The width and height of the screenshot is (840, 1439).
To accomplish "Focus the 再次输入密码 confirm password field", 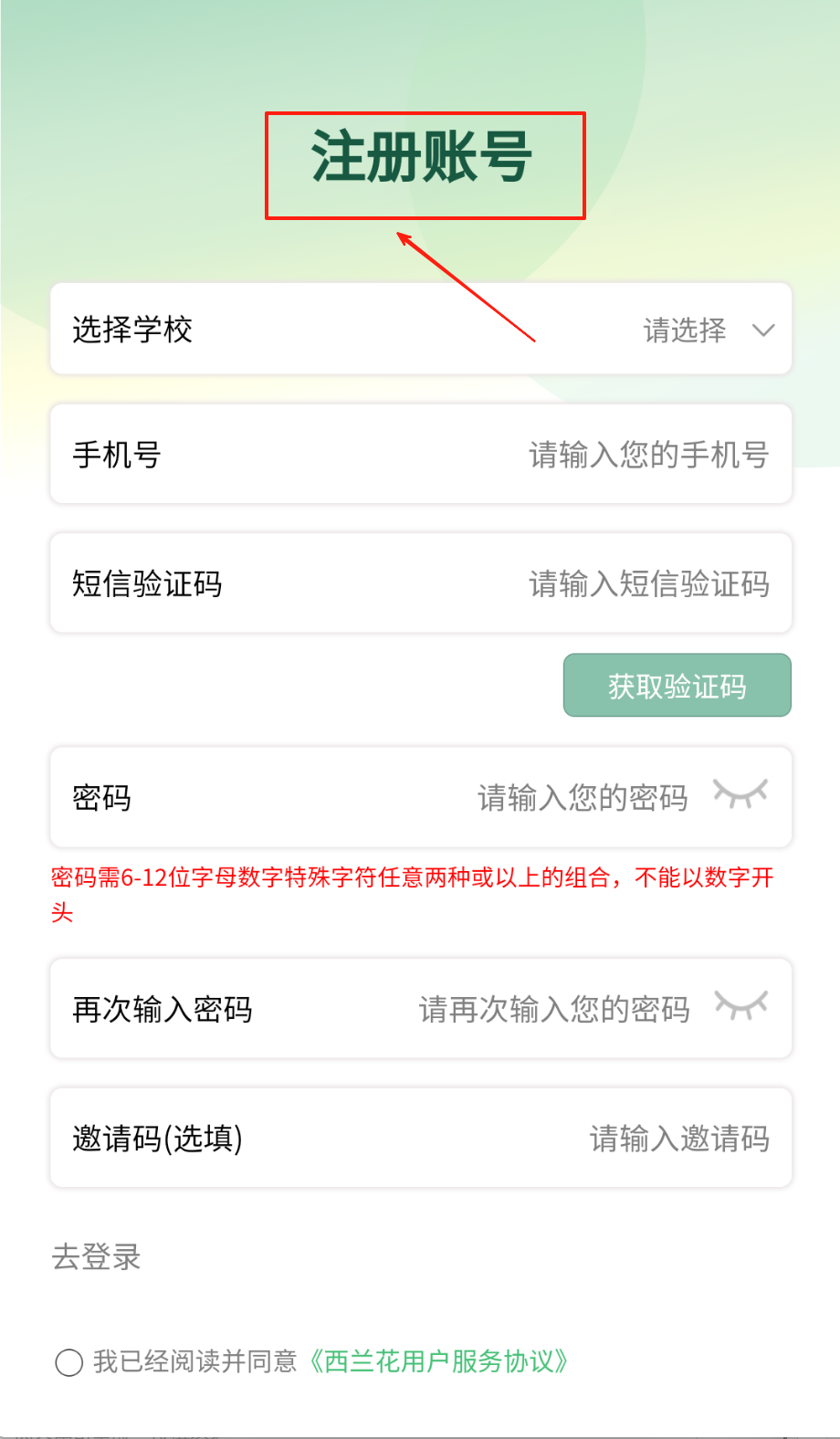I will point(553,1010).
